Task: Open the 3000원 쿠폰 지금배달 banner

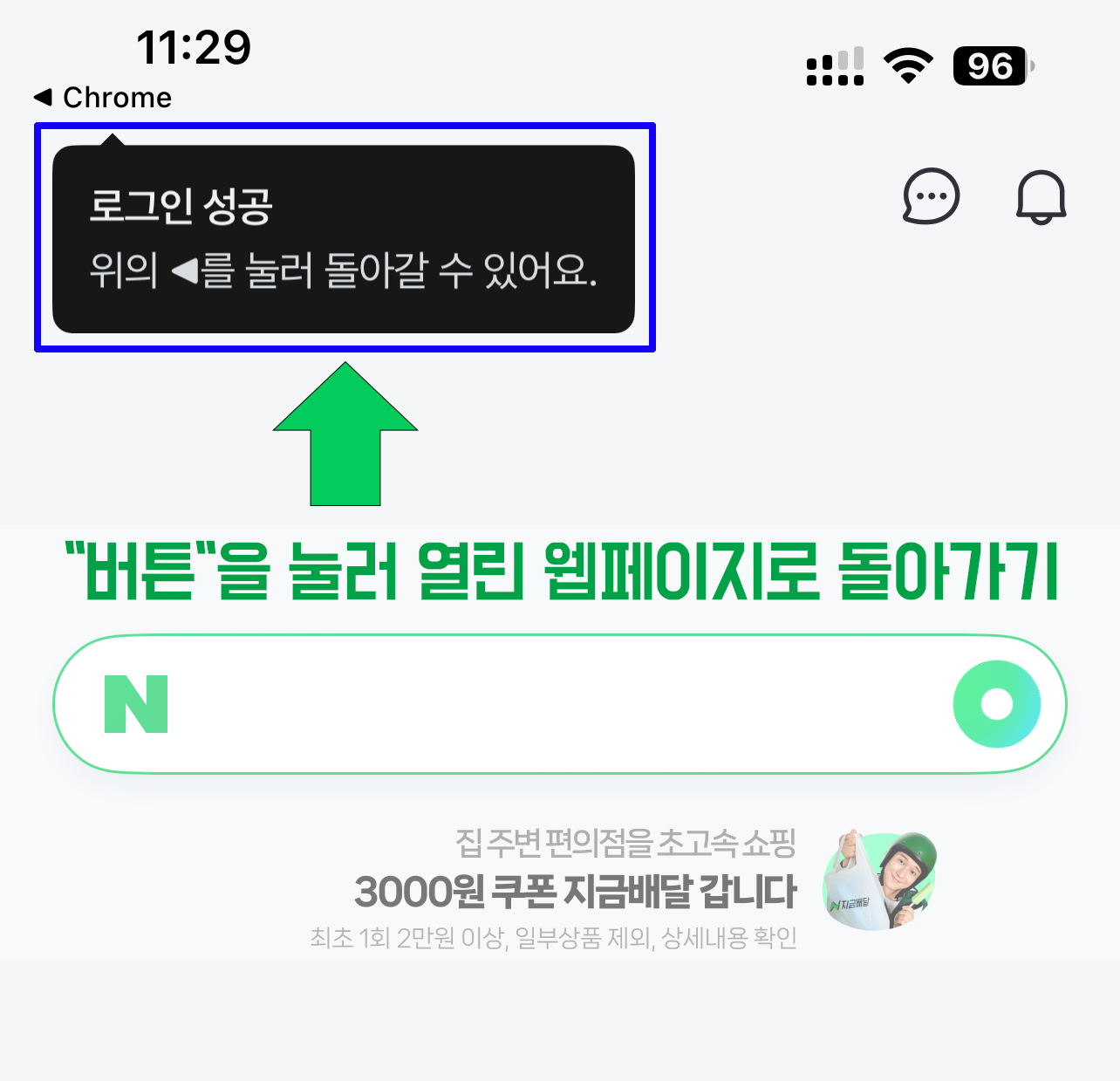Action: pyautogui.click(x=576, y=891)
